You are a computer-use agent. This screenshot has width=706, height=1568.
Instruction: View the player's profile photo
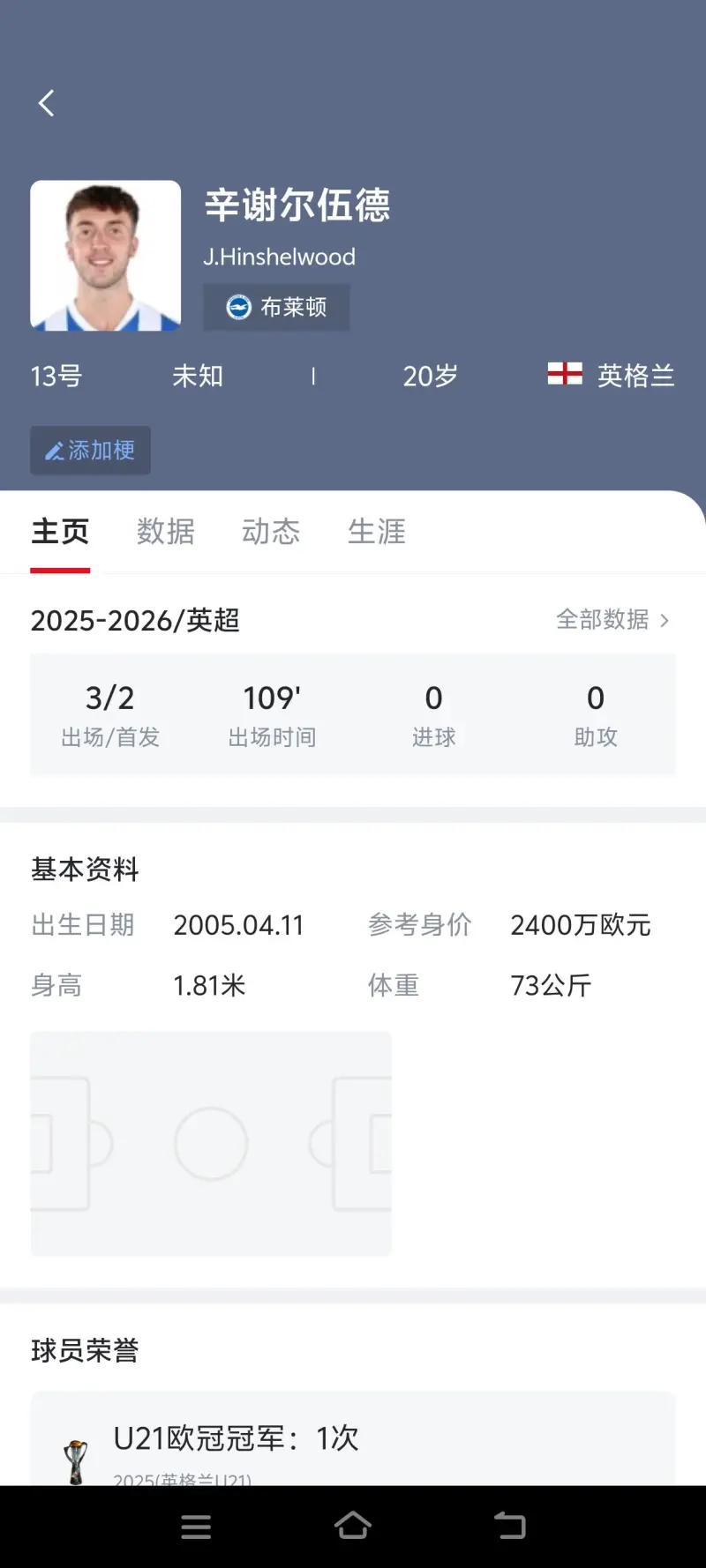click(106, 256)
